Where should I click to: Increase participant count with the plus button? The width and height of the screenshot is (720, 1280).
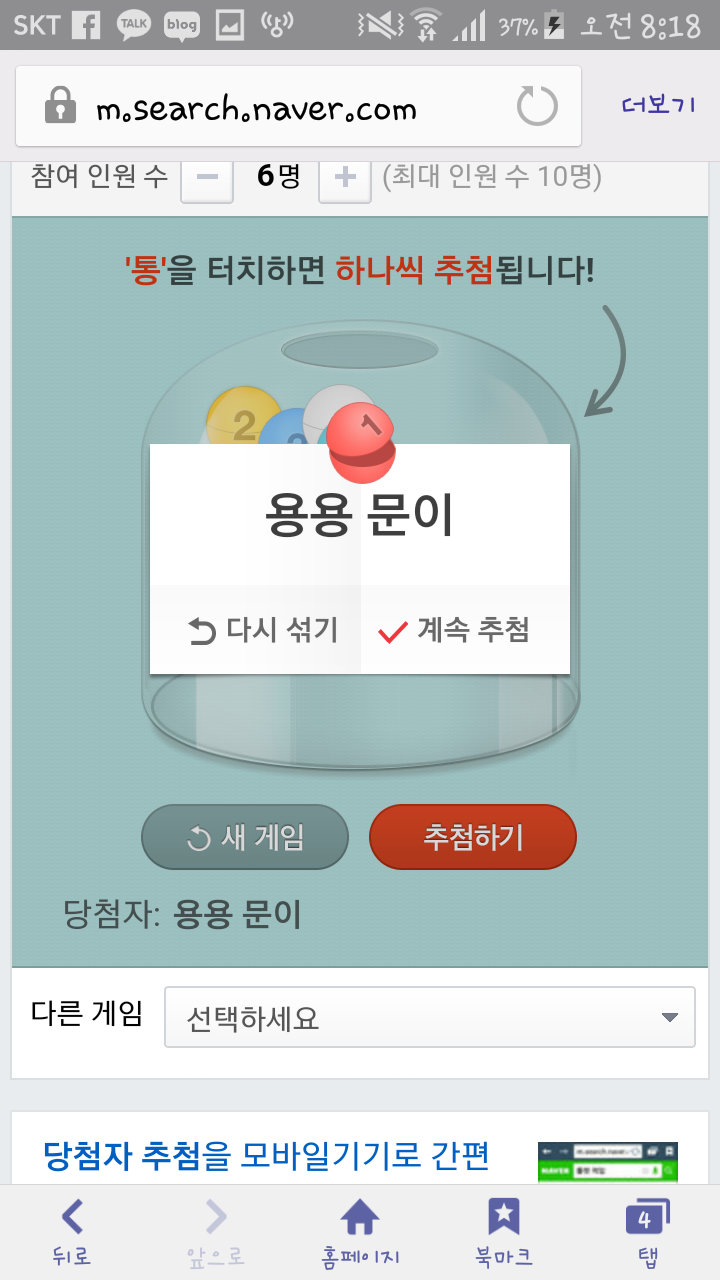pos(345,178)
